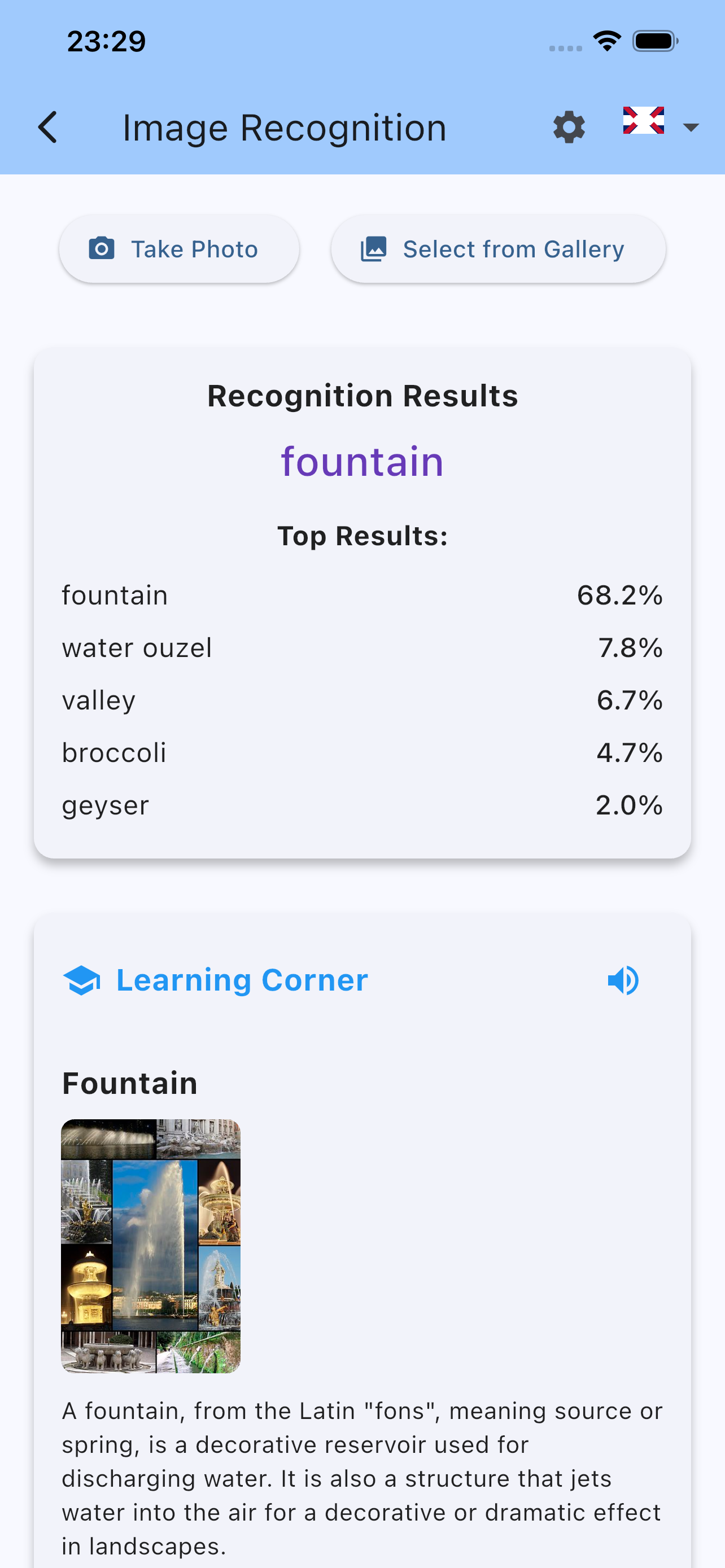Play Learning Corner audio with speaker icon
Viewport: 725px width, 1568px height.
[x=623, y=980]
